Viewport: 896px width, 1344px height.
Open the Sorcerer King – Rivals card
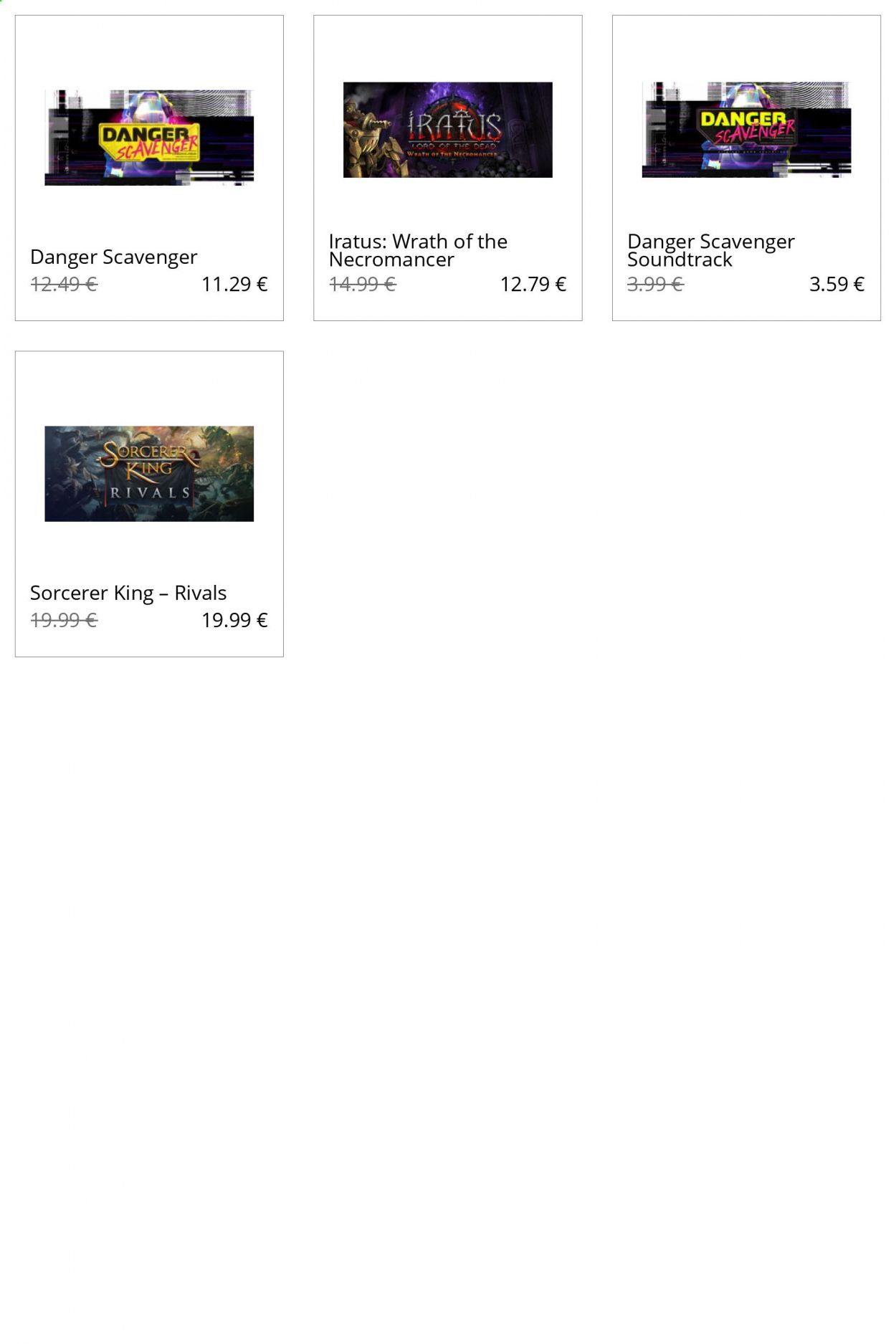(149, 503)
